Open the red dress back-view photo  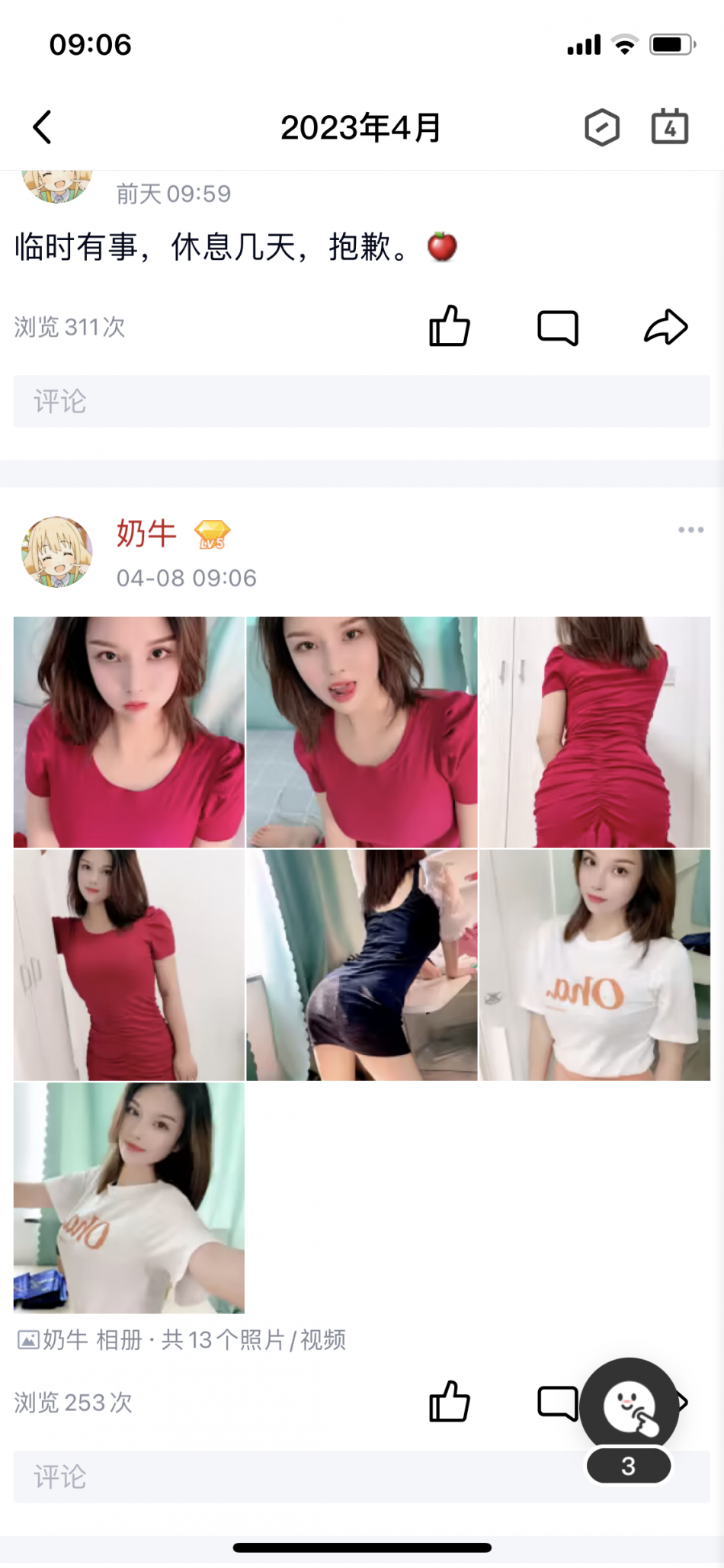click(x=594, y=732)
